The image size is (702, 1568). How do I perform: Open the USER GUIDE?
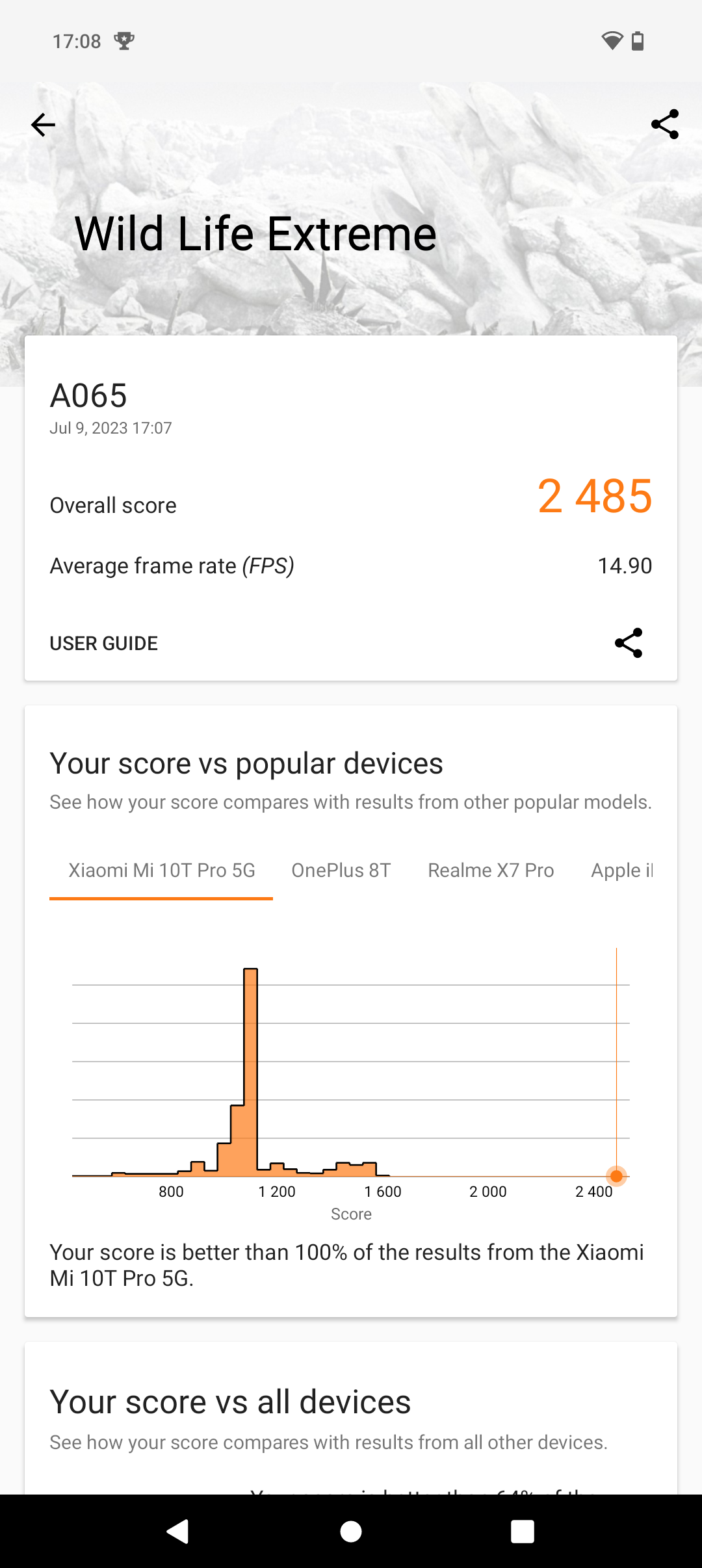pos(104,643)
